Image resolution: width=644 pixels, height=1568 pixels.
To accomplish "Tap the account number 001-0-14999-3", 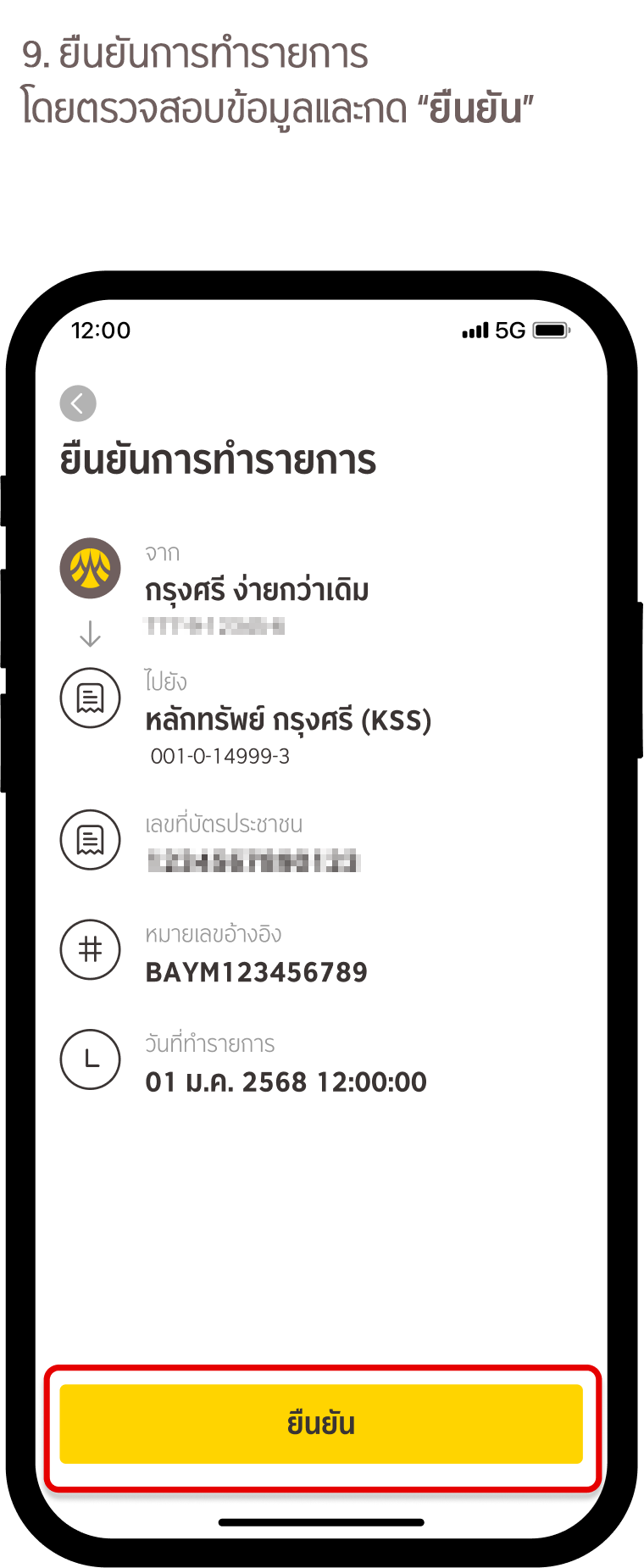I will (x=220, y=755).
